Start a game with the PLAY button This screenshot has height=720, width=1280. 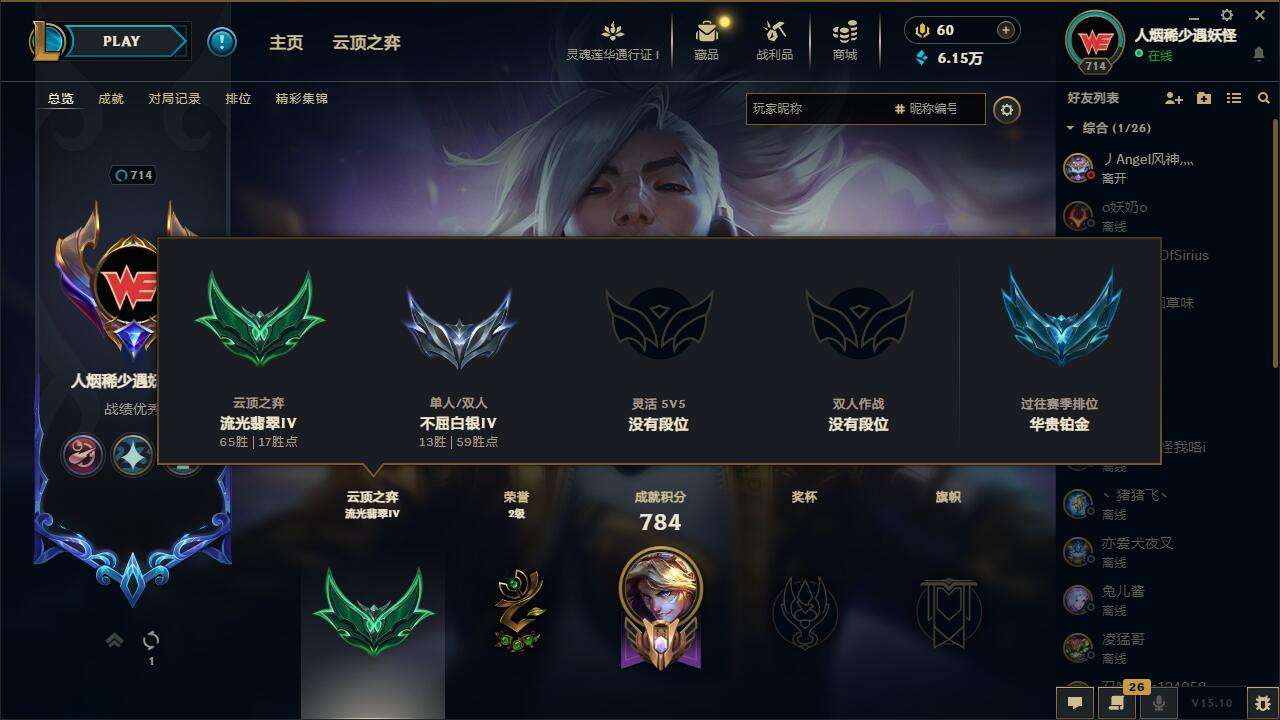121,41
